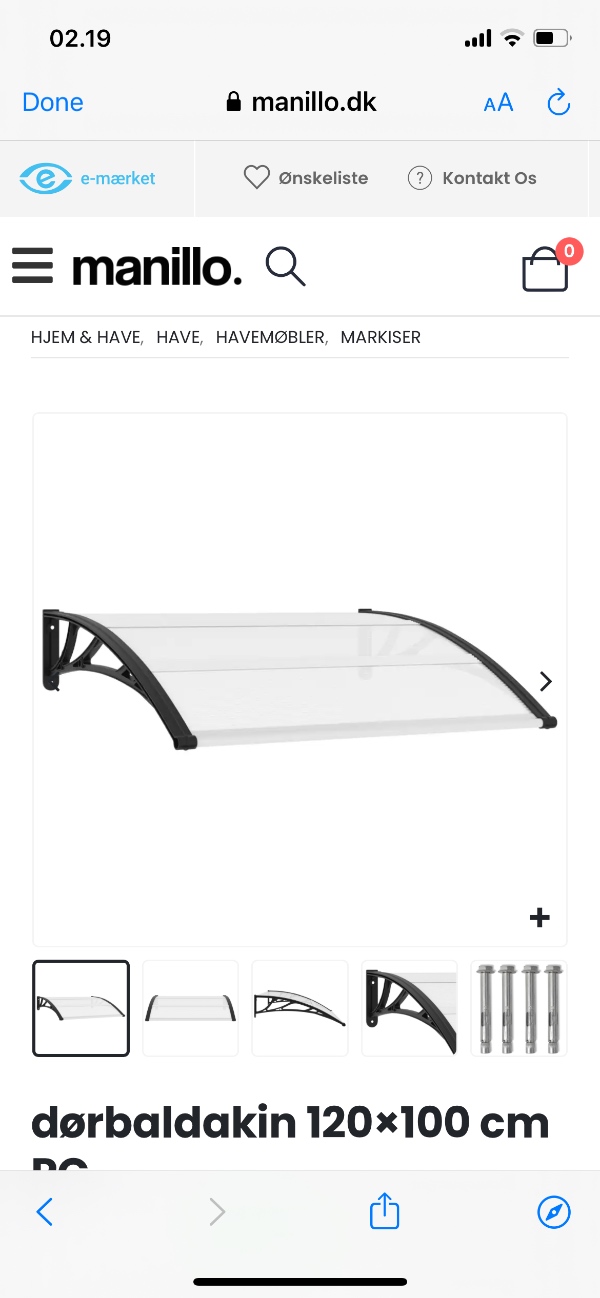
Task: Select the front view canopy thumbnail
Action: pyautogui.click(x=190, y=1008)
